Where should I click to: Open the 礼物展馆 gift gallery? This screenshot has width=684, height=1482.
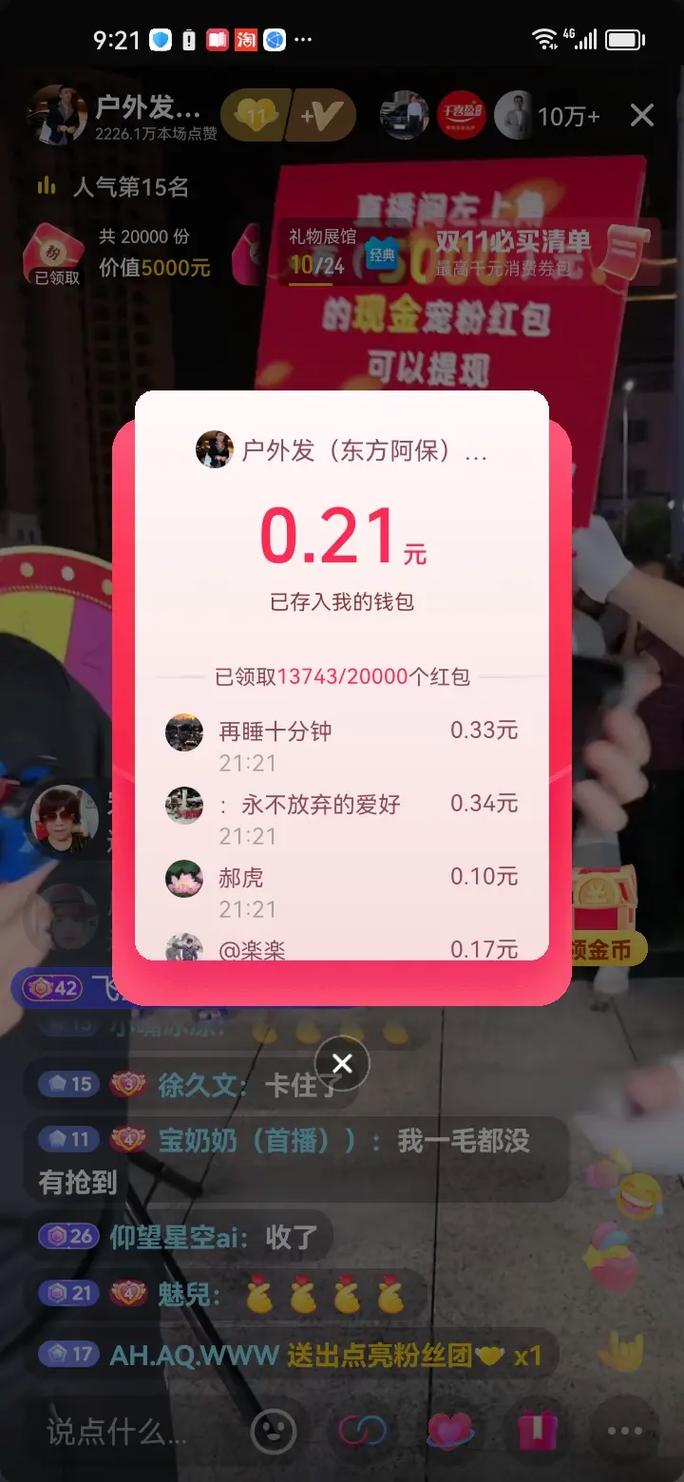click(320, 252)
